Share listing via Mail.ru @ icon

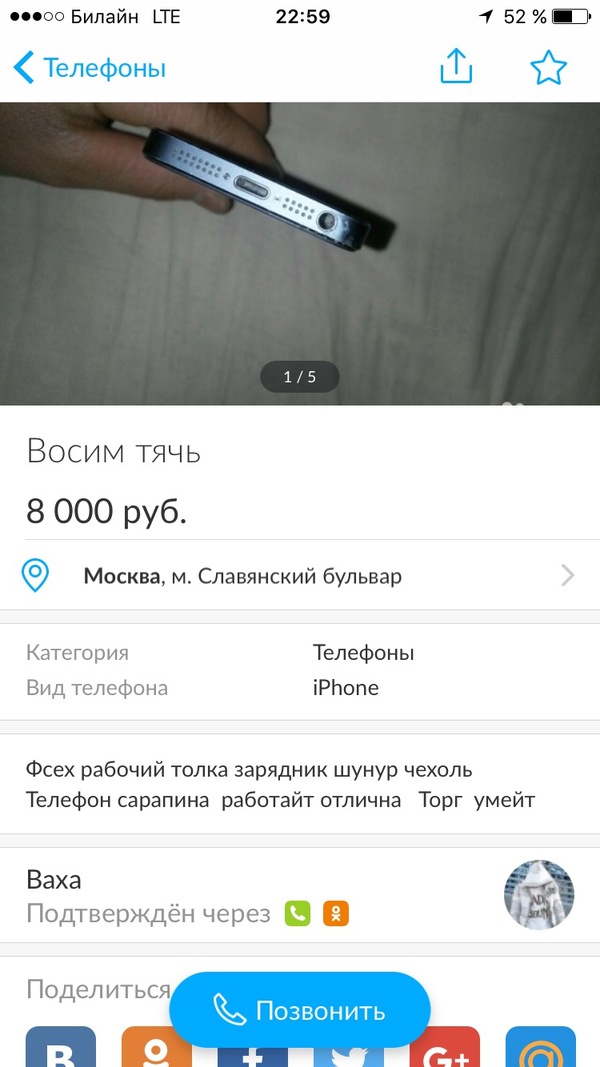click(x=540, y=1048)
